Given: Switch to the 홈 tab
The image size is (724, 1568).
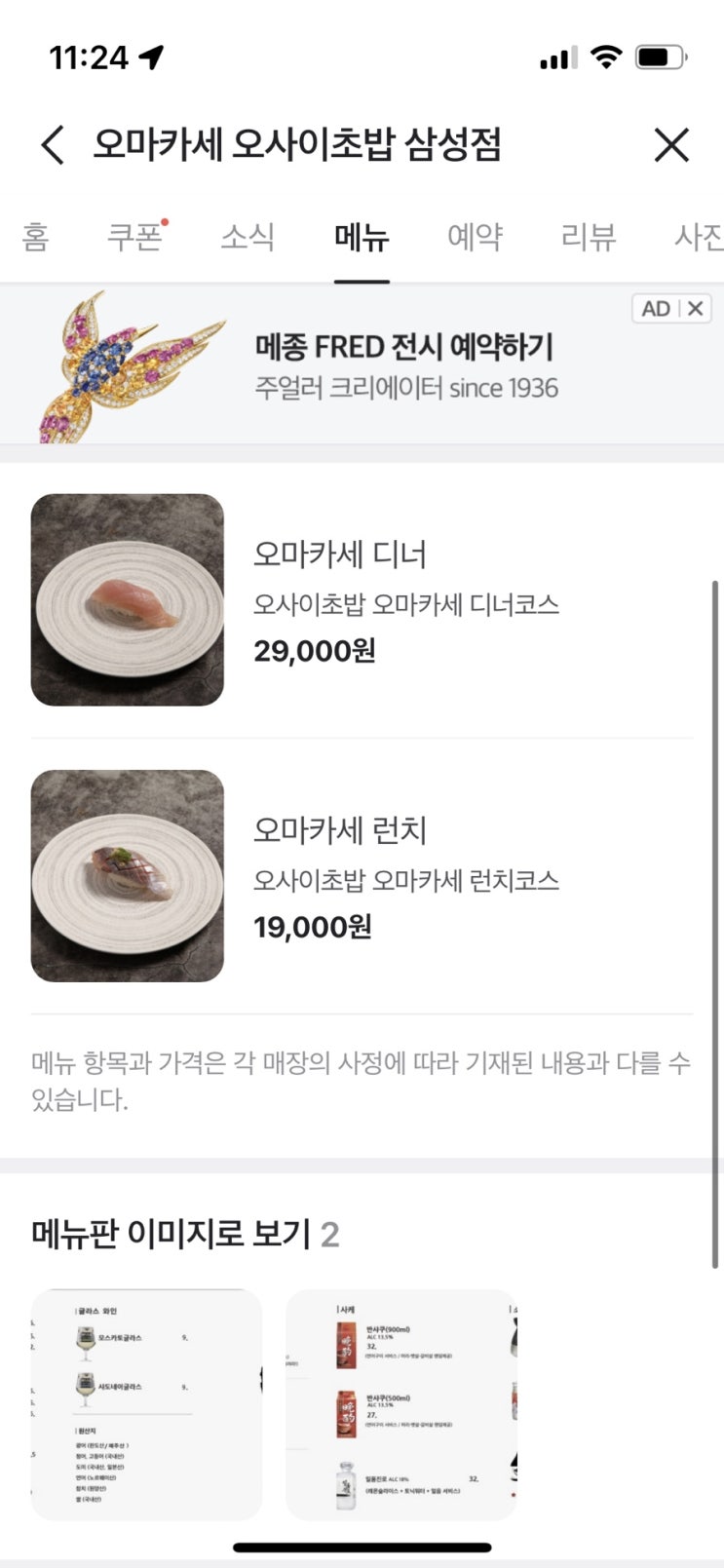Looking at the screenshot, I should [35, 237].
